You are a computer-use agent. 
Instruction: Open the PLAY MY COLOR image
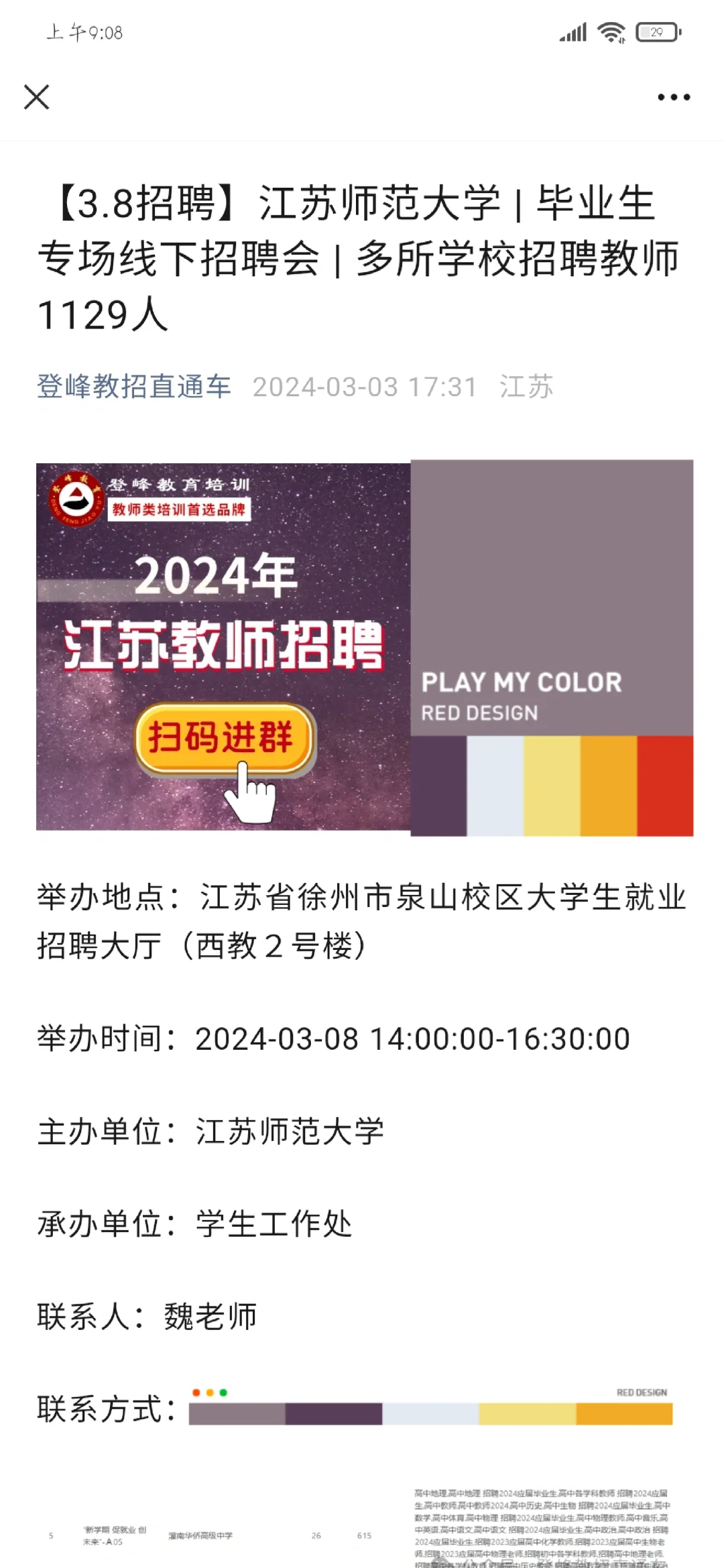(552, 648)
